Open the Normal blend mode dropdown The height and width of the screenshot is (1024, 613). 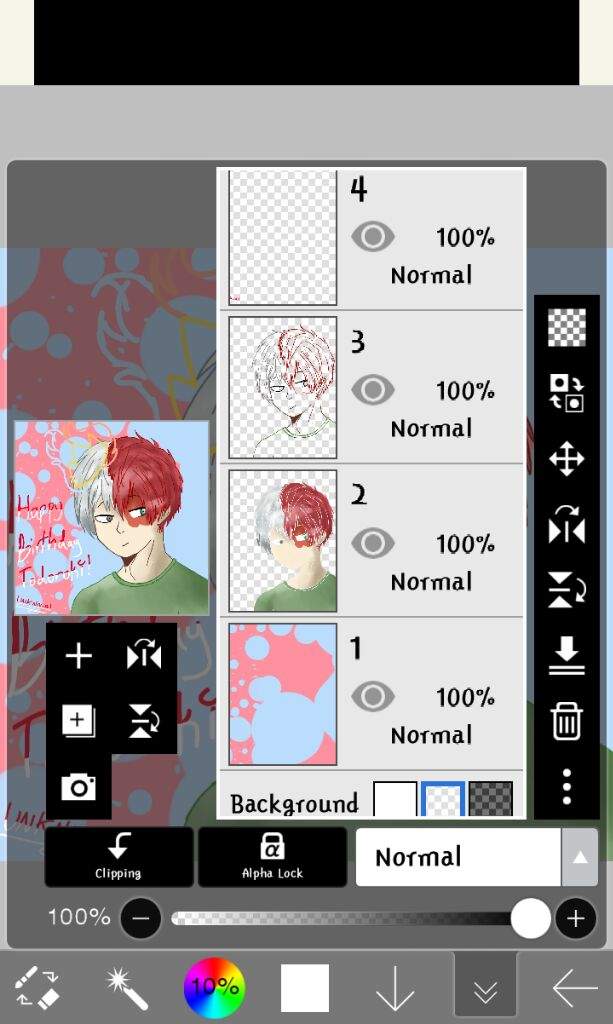[x=476, y=857]
